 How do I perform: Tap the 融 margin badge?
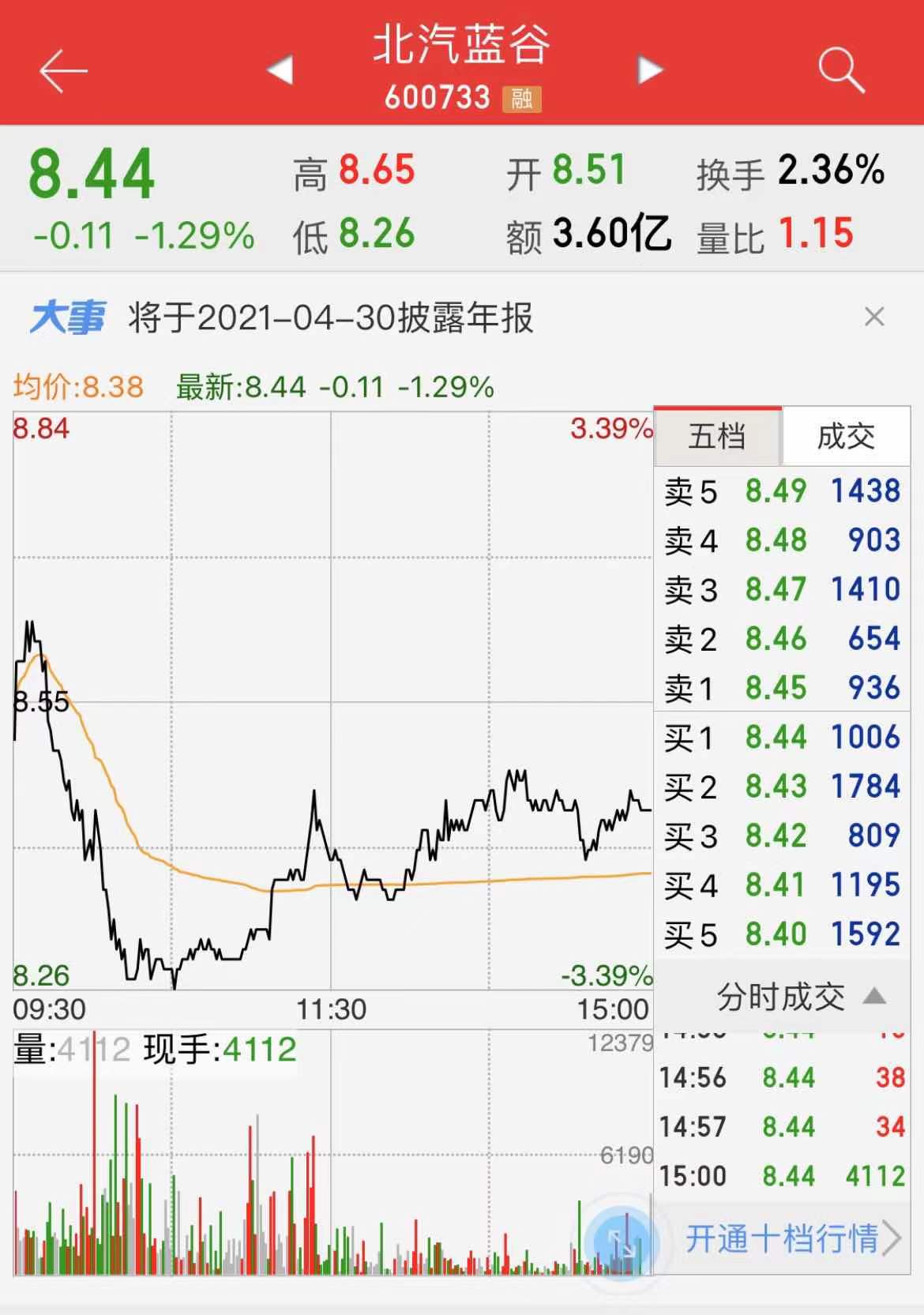point(521,99)
